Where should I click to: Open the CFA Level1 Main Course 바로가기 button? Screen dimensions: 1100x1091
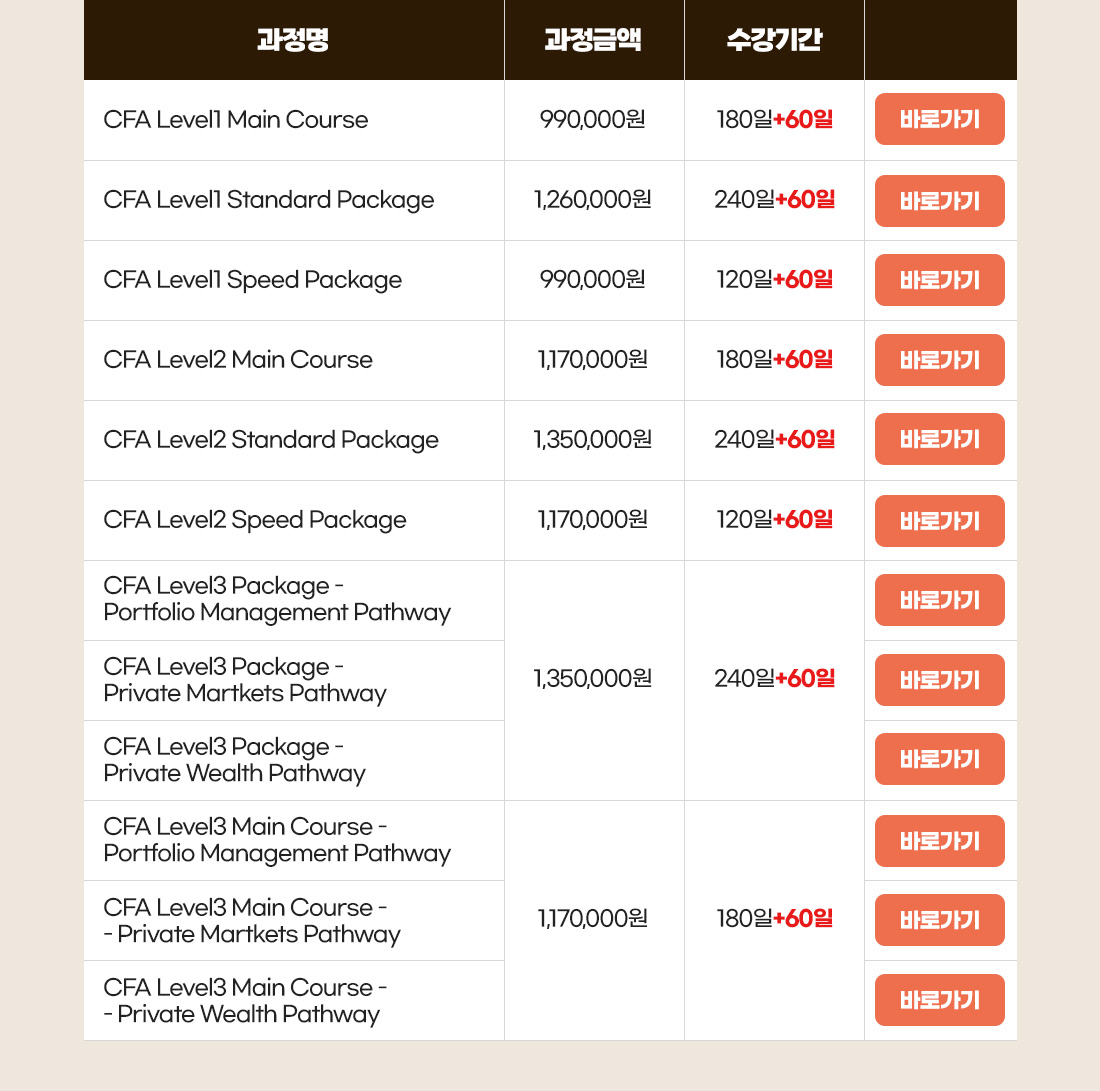pos(939,120)
